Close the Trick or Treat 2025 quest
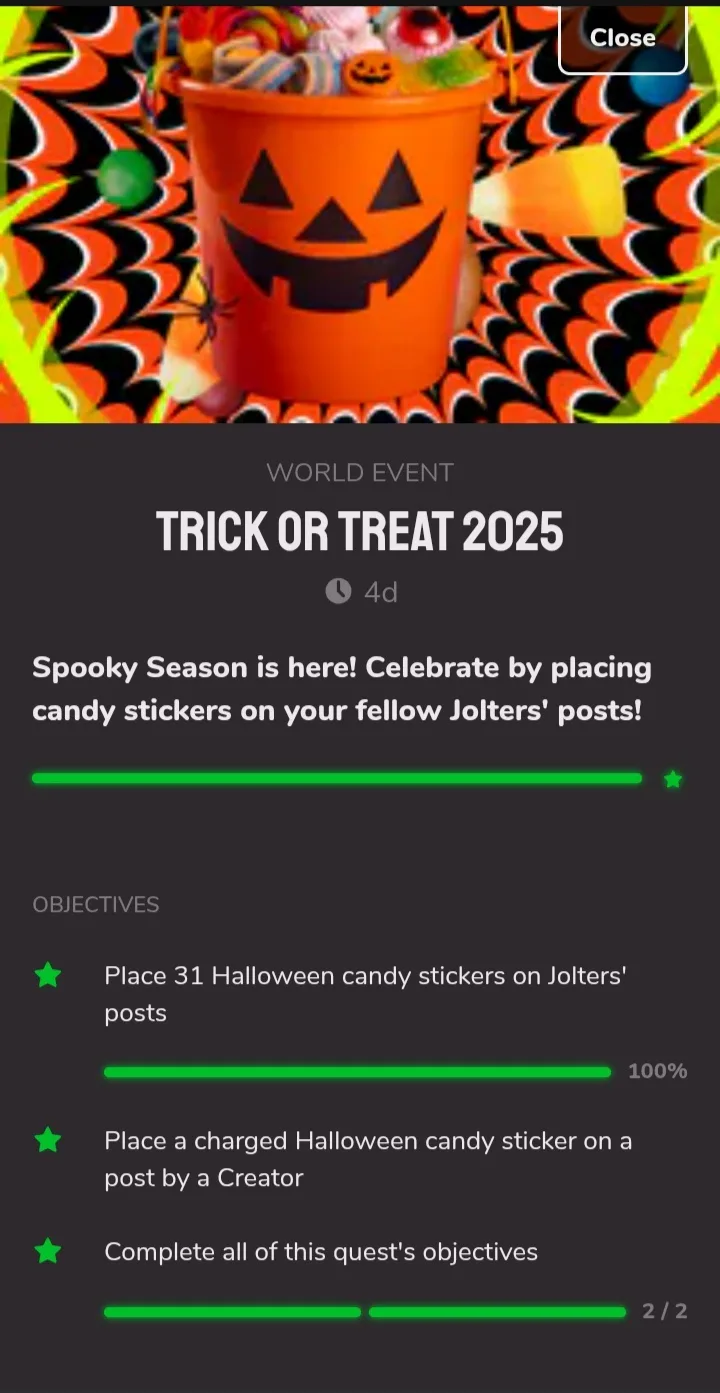Screen dimensions: 720x1393 pos(622,38)
